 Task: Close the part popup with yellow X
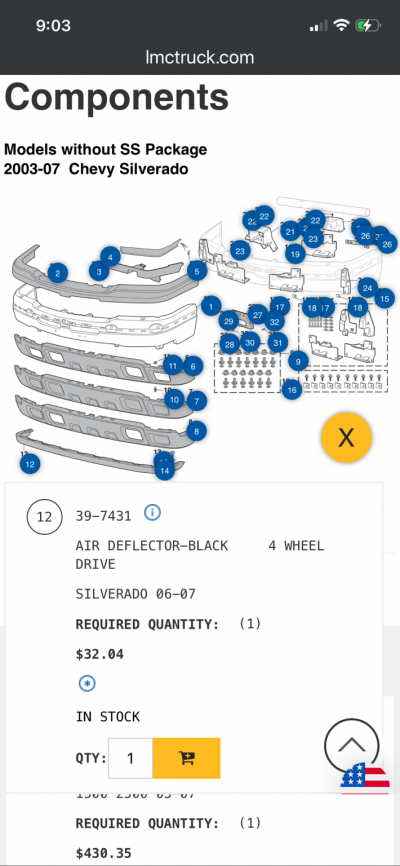click(x=346, y=437)
